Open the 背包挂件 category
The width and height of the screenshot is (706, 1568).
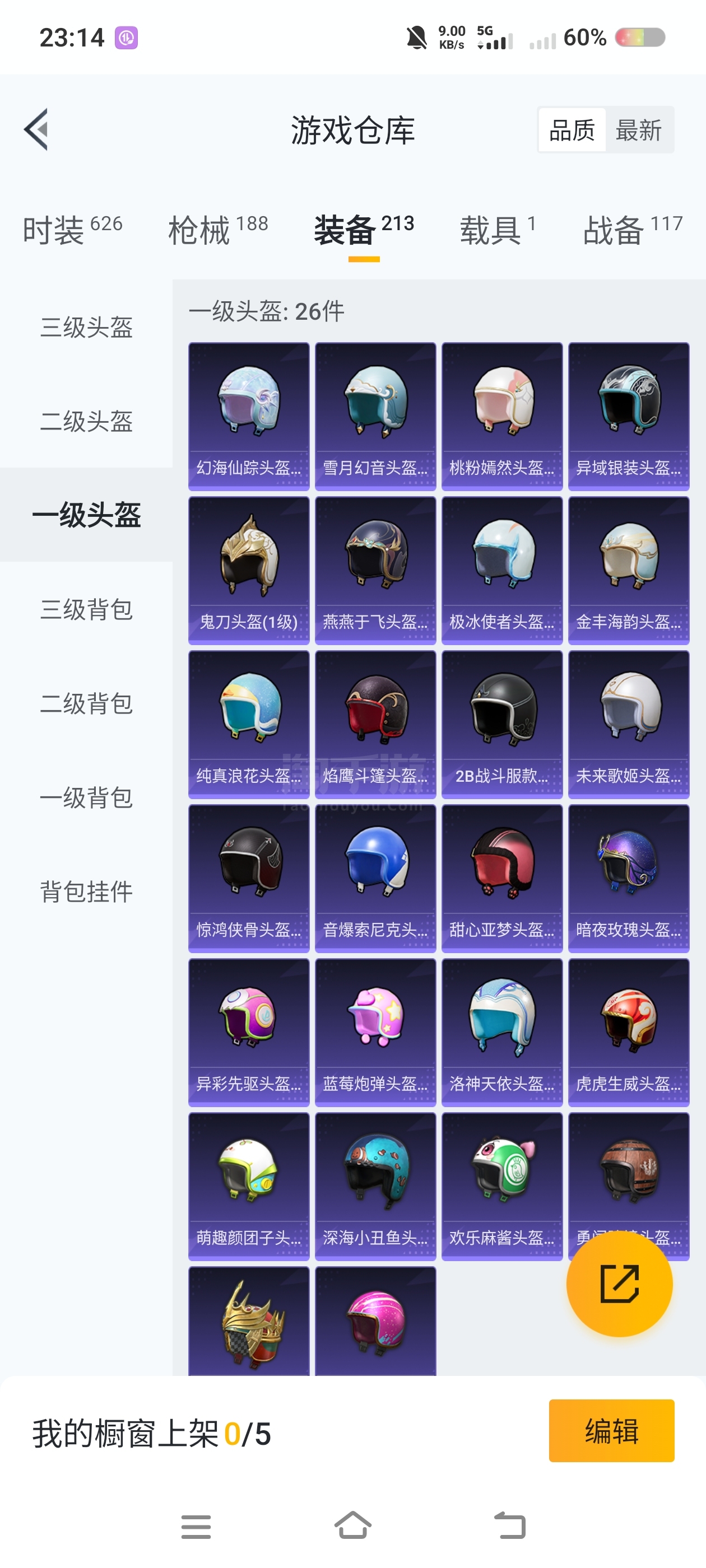[86, 892]
